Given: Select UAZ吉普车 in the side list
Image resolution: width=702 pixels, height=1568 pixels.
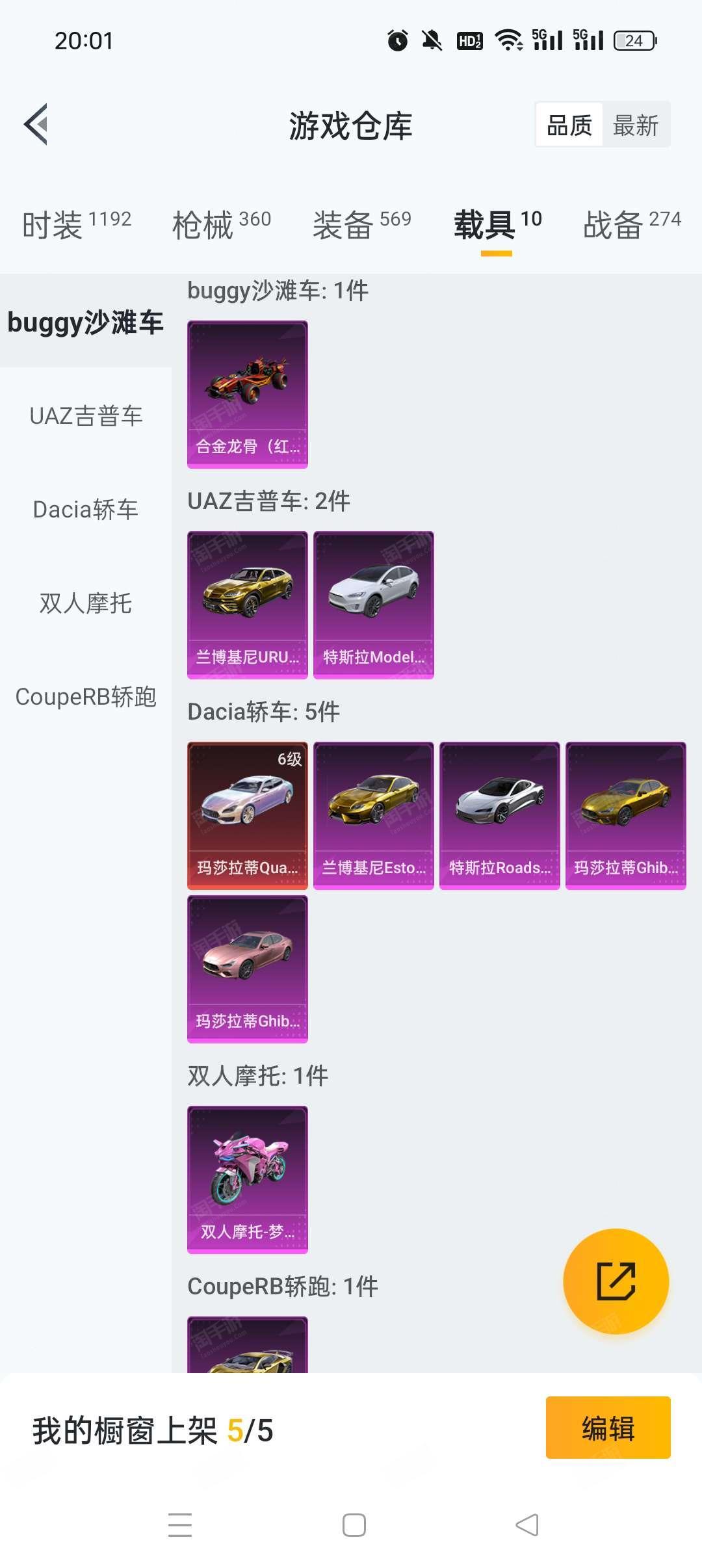Looking at the screenshot, I should coord(86,416).
